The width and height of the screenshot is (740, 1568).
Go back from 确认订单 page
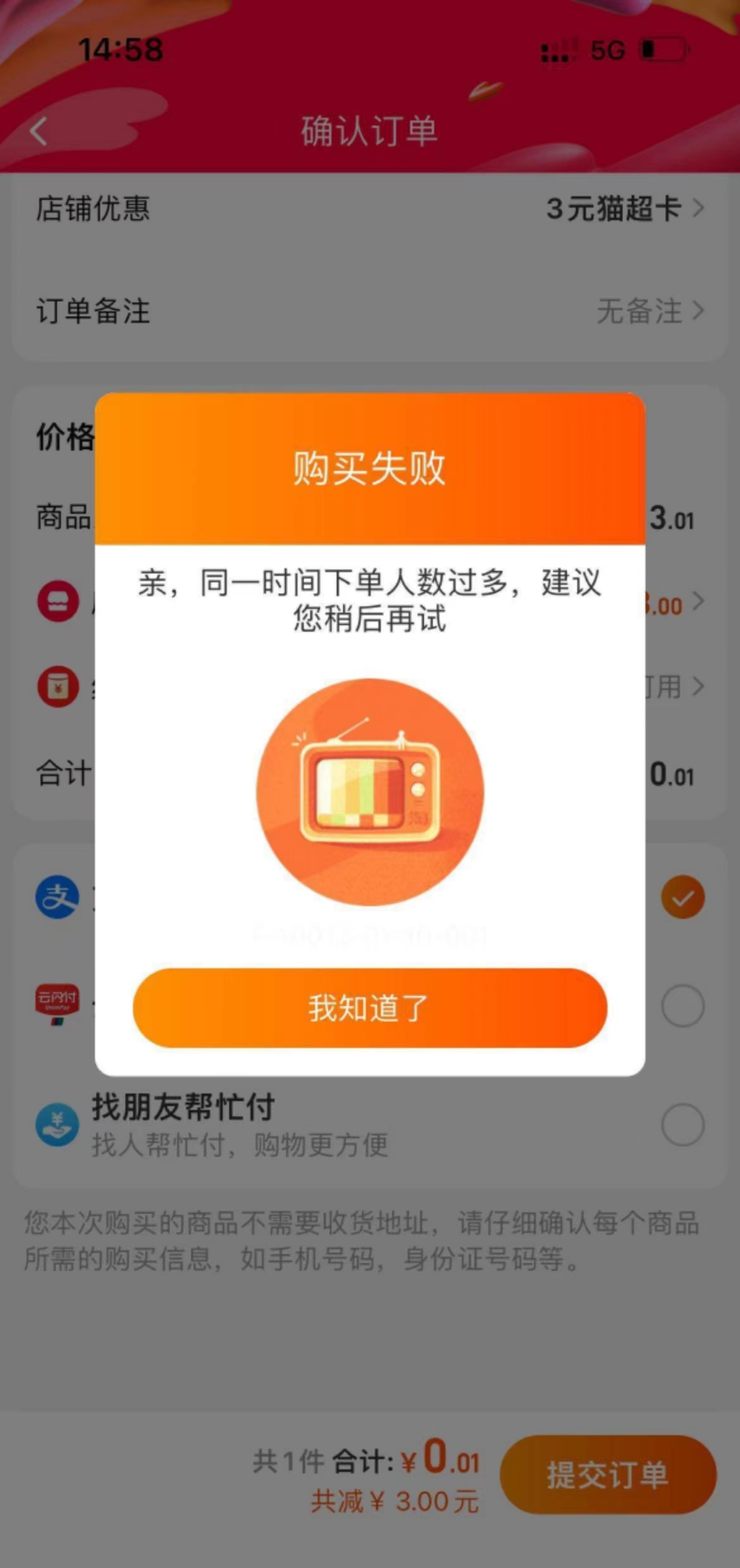[x=39, y=132]
